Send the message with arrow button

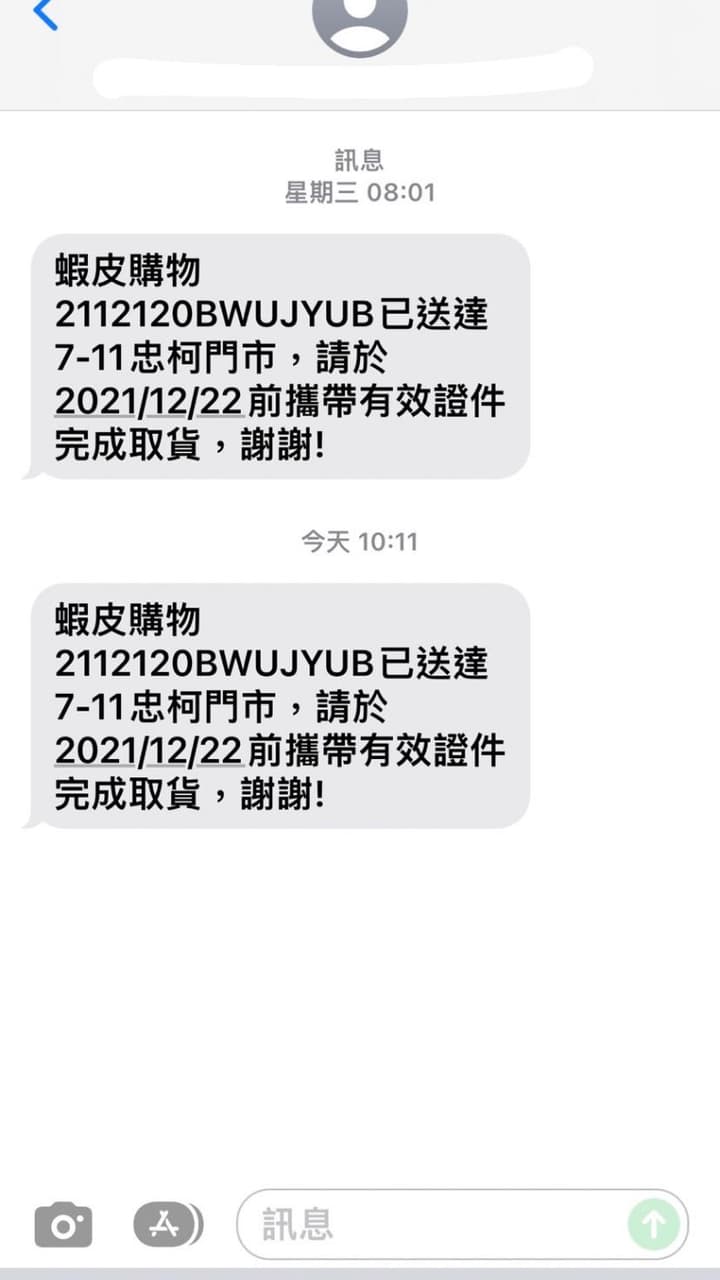click(x=653, y=1224)
